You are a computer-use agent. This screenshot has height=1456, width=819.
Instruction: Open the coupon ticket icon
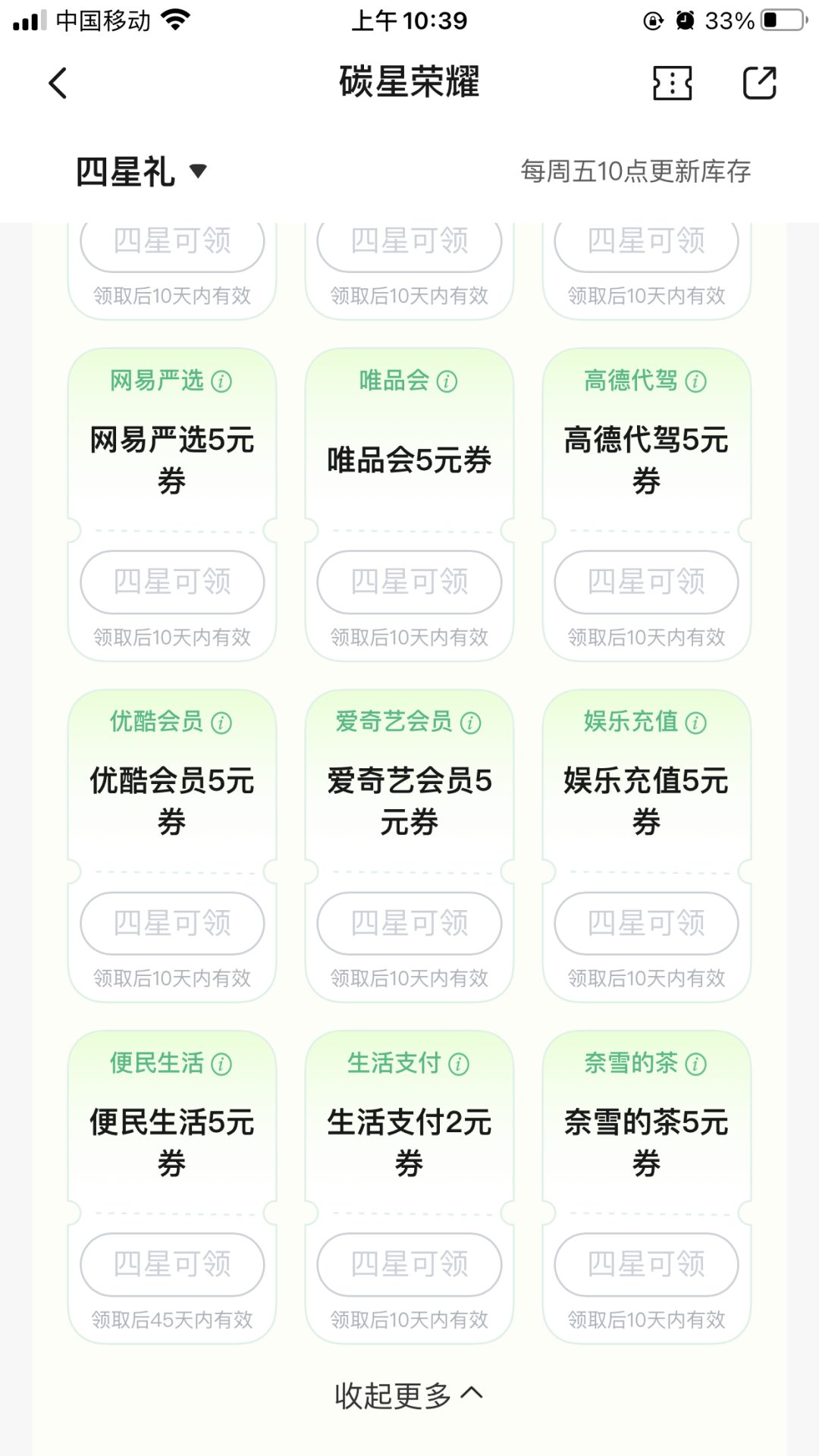click(672, 83)
